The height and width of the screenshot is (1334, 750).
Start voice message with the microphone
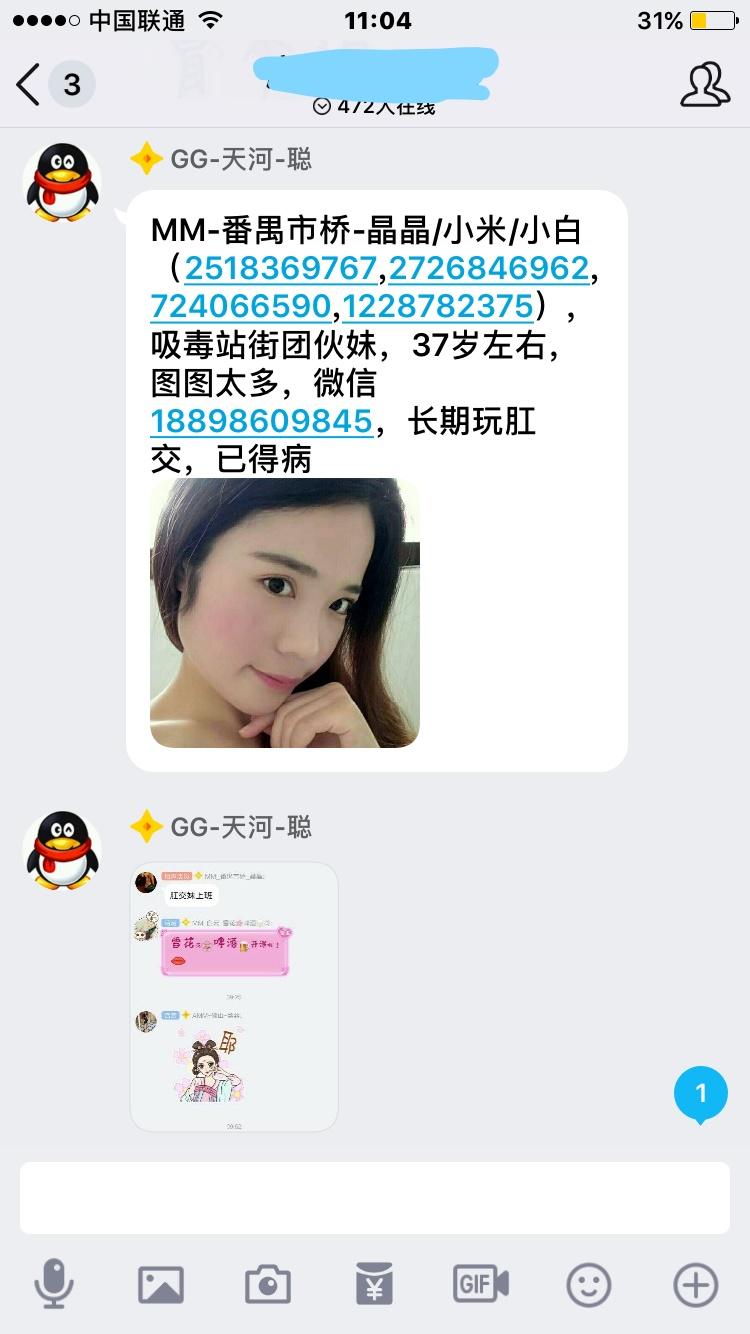53,1284
